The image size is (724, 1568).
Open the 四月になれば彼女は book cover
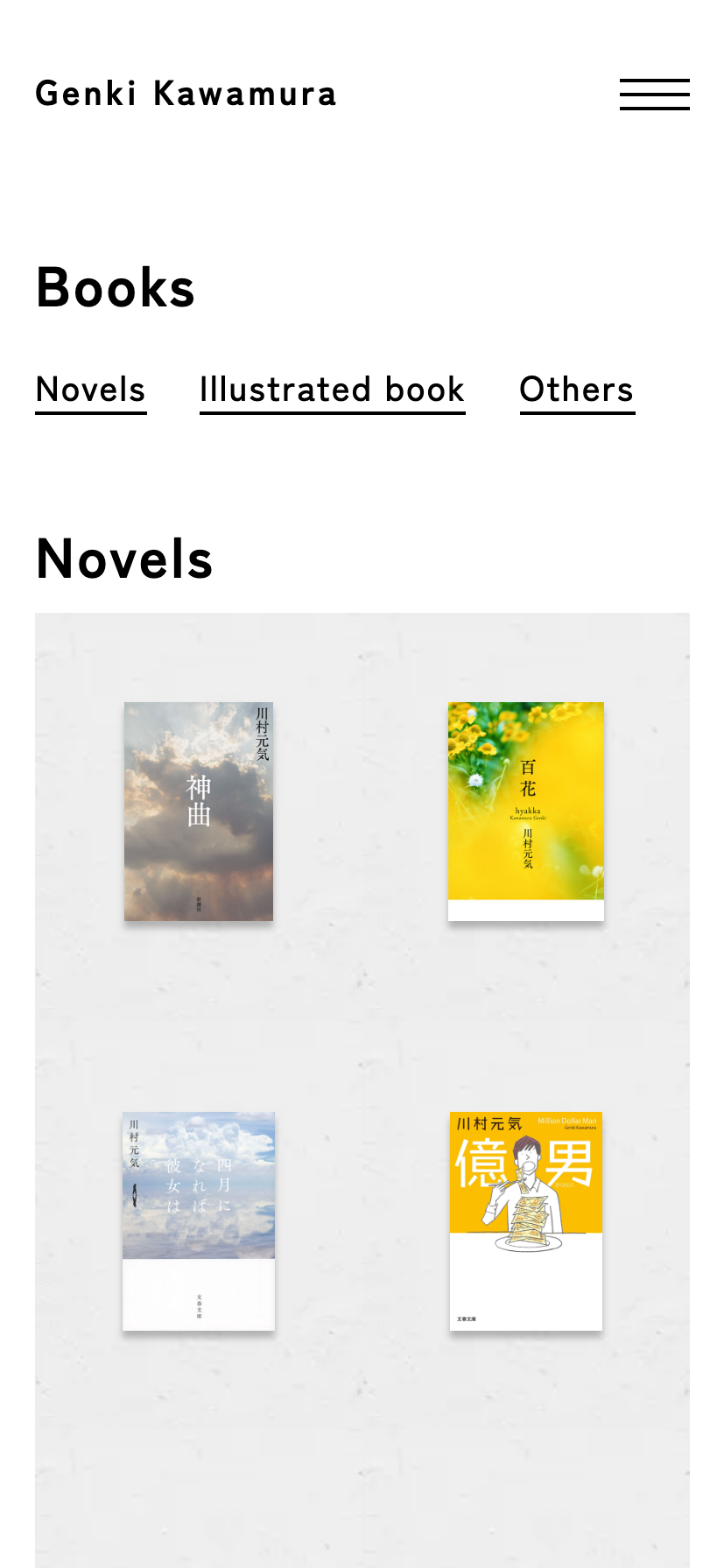199,1220
